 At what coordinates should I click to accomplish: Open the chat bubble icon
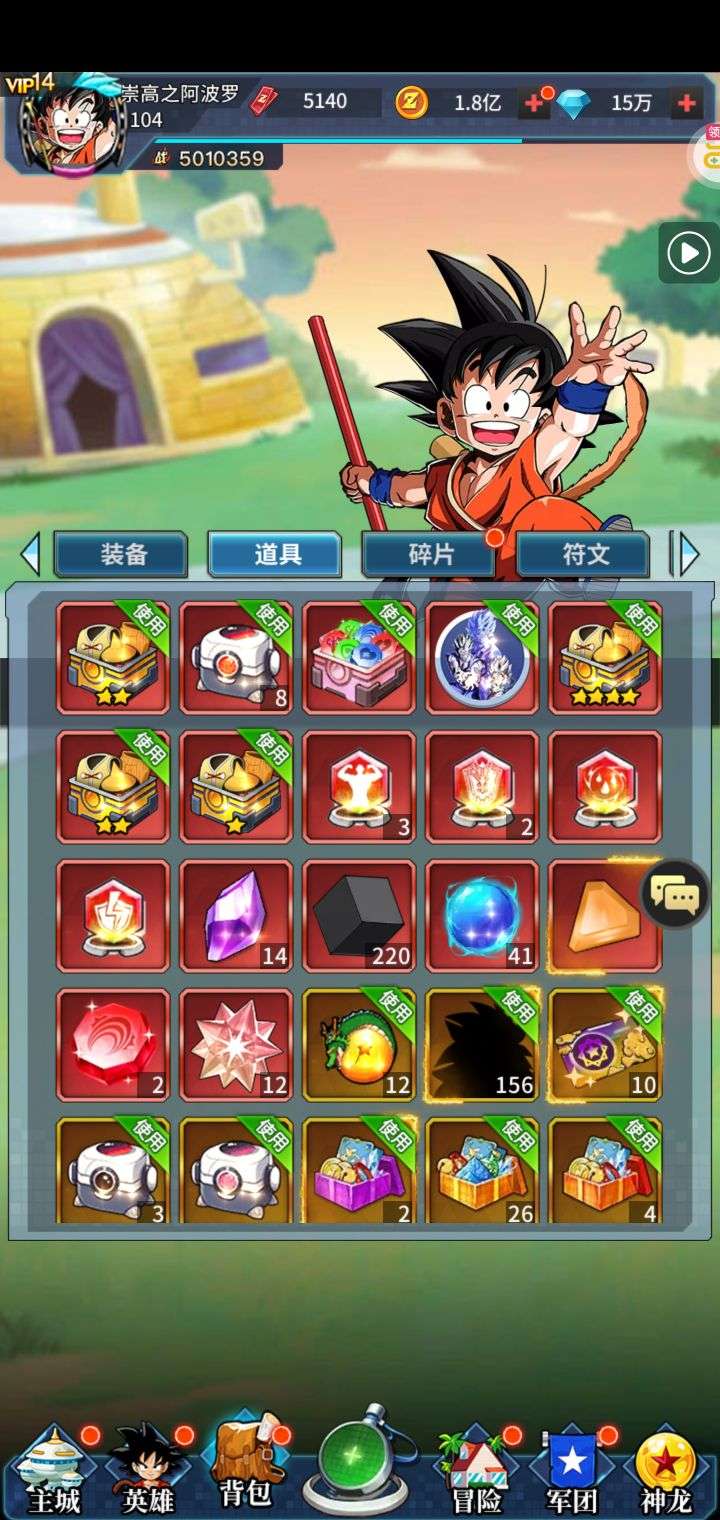click(676, 896)
